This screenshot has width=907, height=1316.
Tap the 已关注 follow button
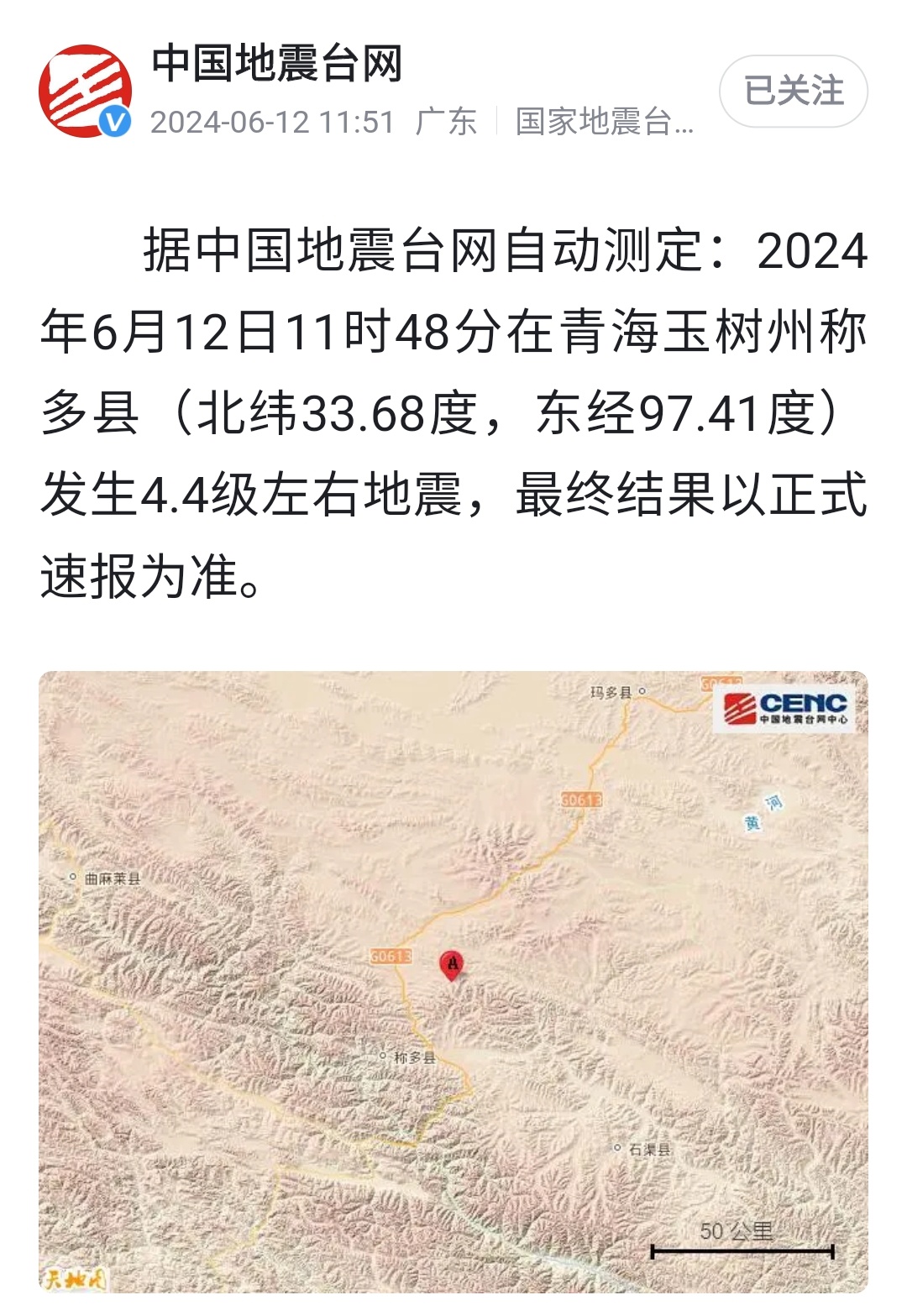click(793, 92)
